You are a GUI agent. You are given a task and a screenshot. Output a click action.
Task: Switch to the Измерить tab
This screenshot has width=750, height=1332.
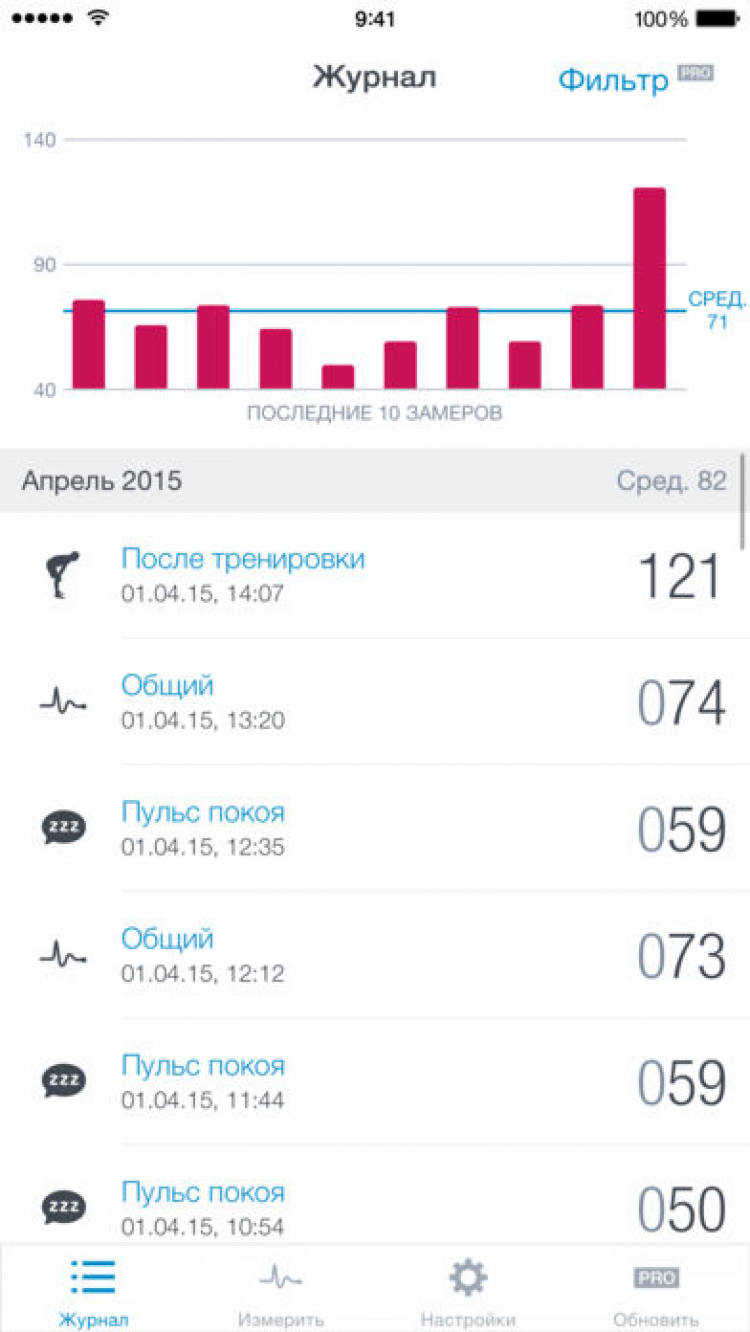(x=281, y=1292)
